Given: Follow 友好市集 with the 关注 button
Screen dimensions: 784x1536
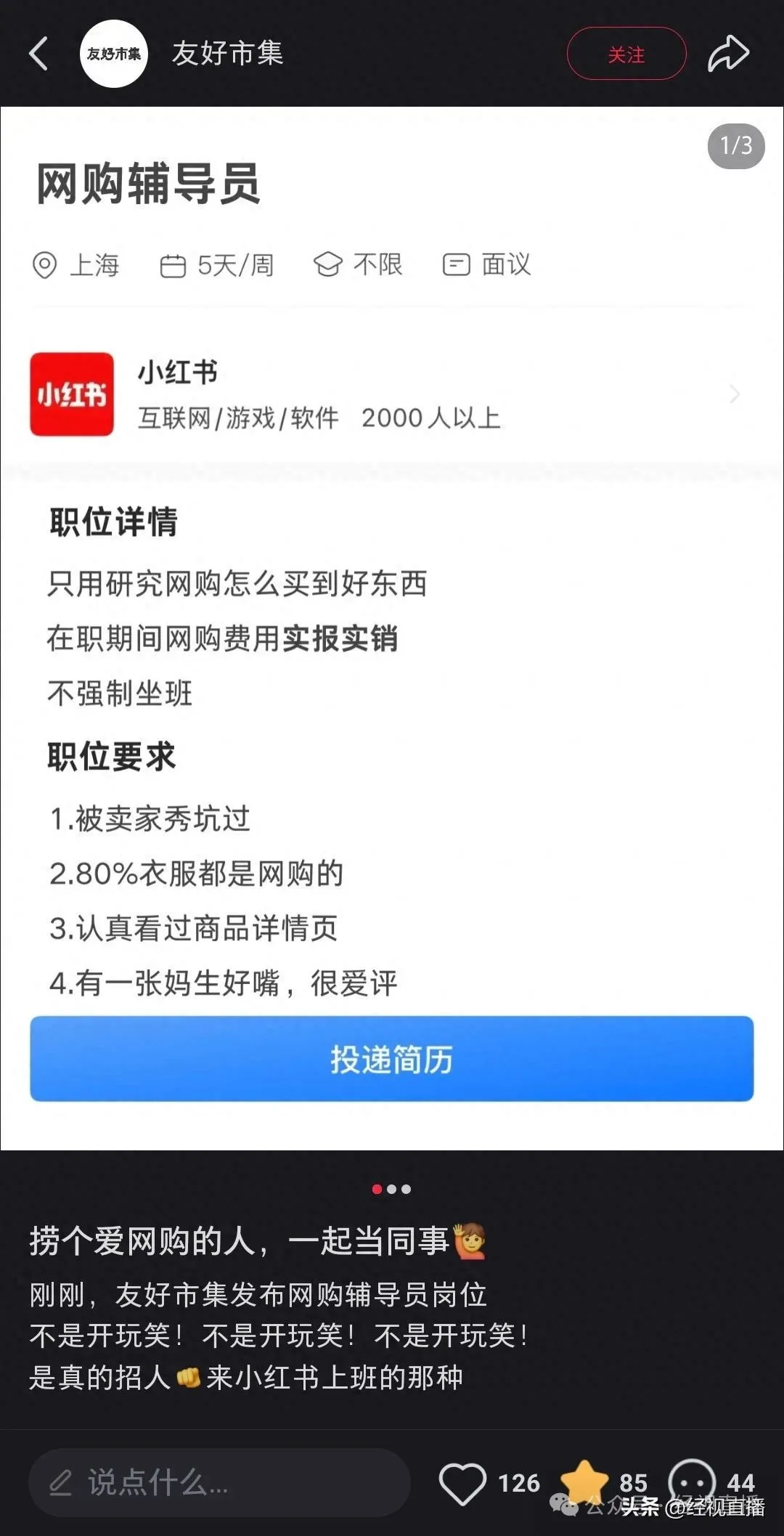Looking at the screenshot, I should coord(626,54).
